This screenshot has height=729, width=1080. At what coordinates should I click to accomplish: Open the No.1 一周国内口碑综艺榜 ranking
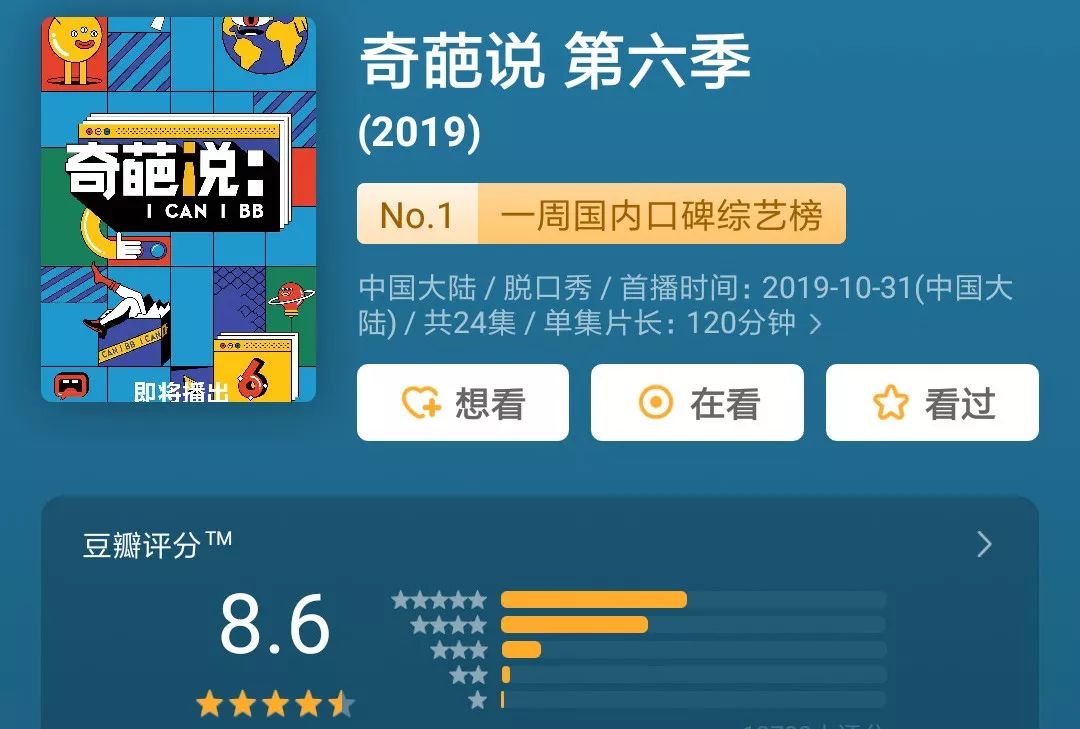601,214
